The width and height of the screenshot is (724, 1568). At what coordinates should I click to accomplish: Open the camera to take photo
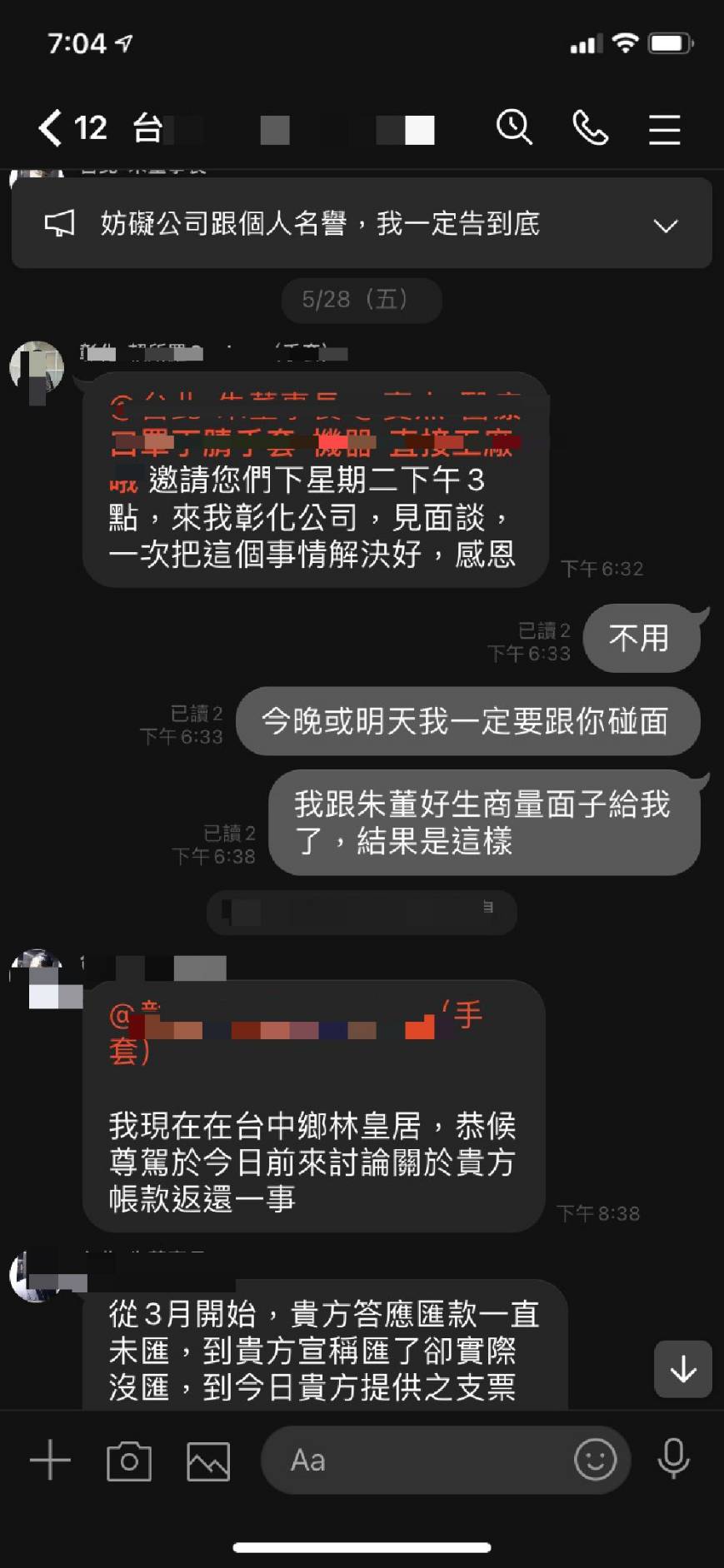[x=129, y=1461]
